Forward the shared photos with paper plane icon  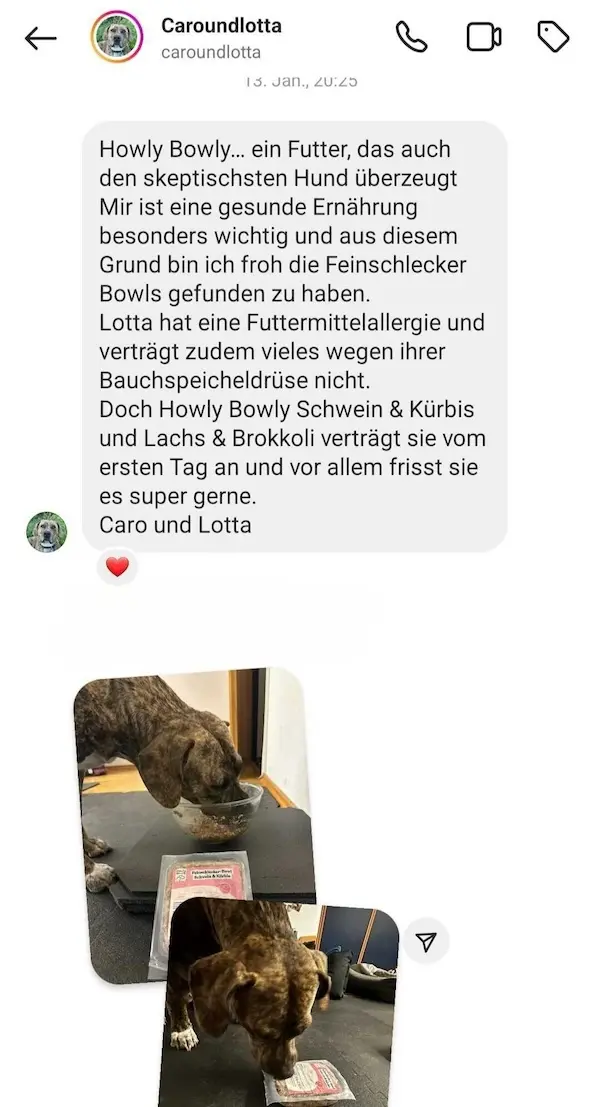pos(427,942)
